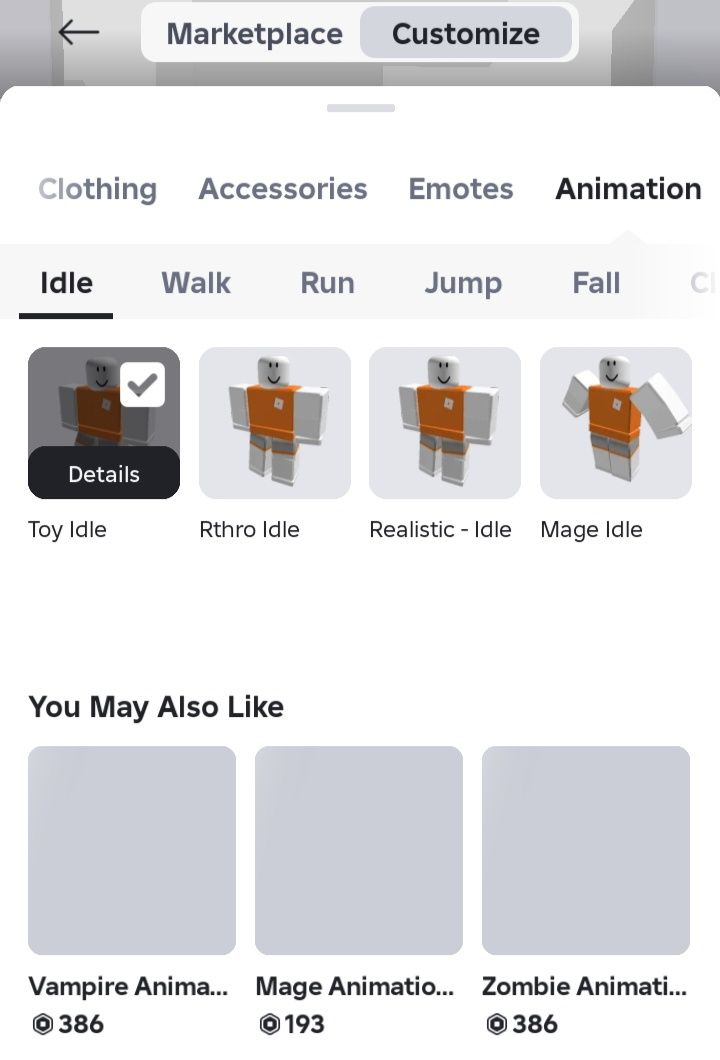Open the Mage Animation pack for 193
This screenshot has width=720, height=1060.
(359, 850)
